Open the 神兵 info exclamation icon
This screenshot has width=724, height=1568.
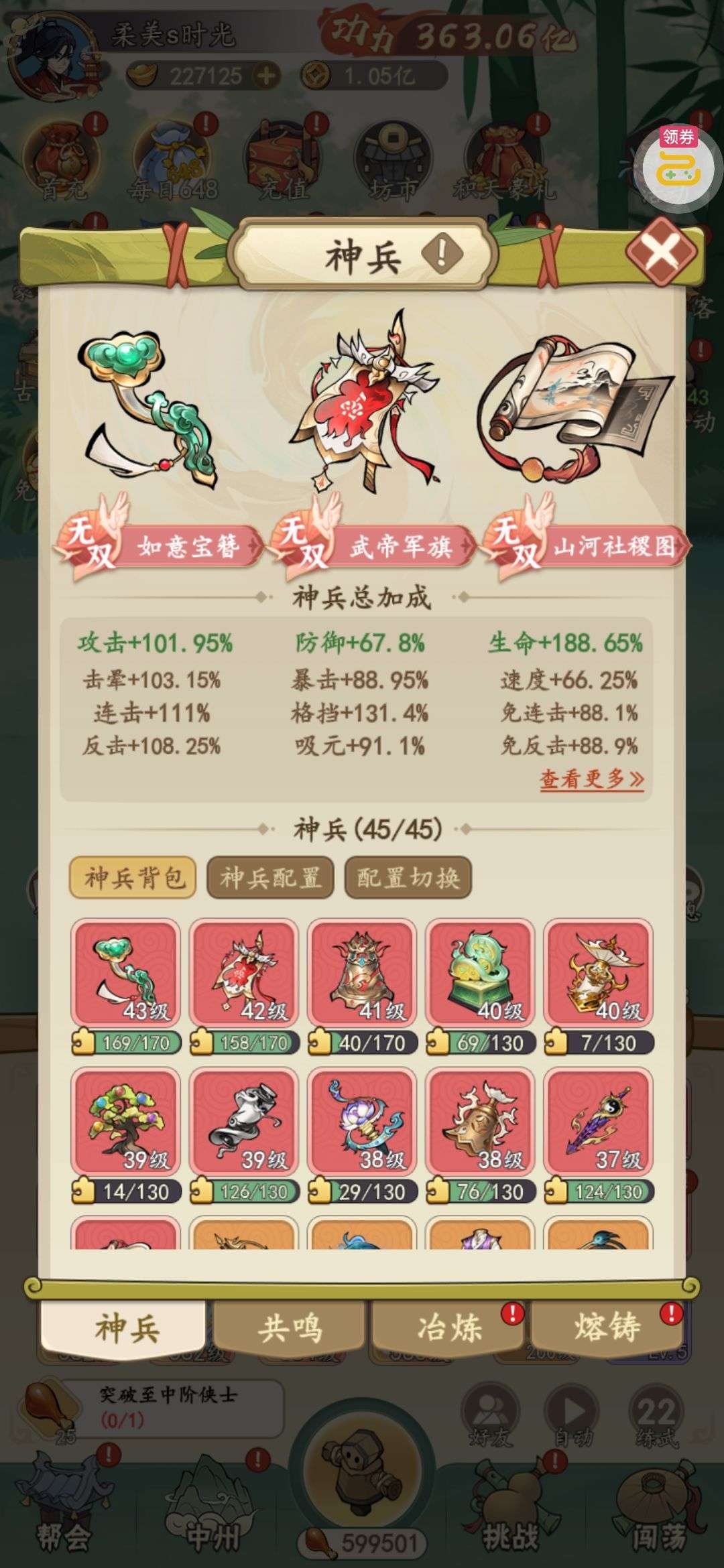pyautogui.click(x=442, y=253)
